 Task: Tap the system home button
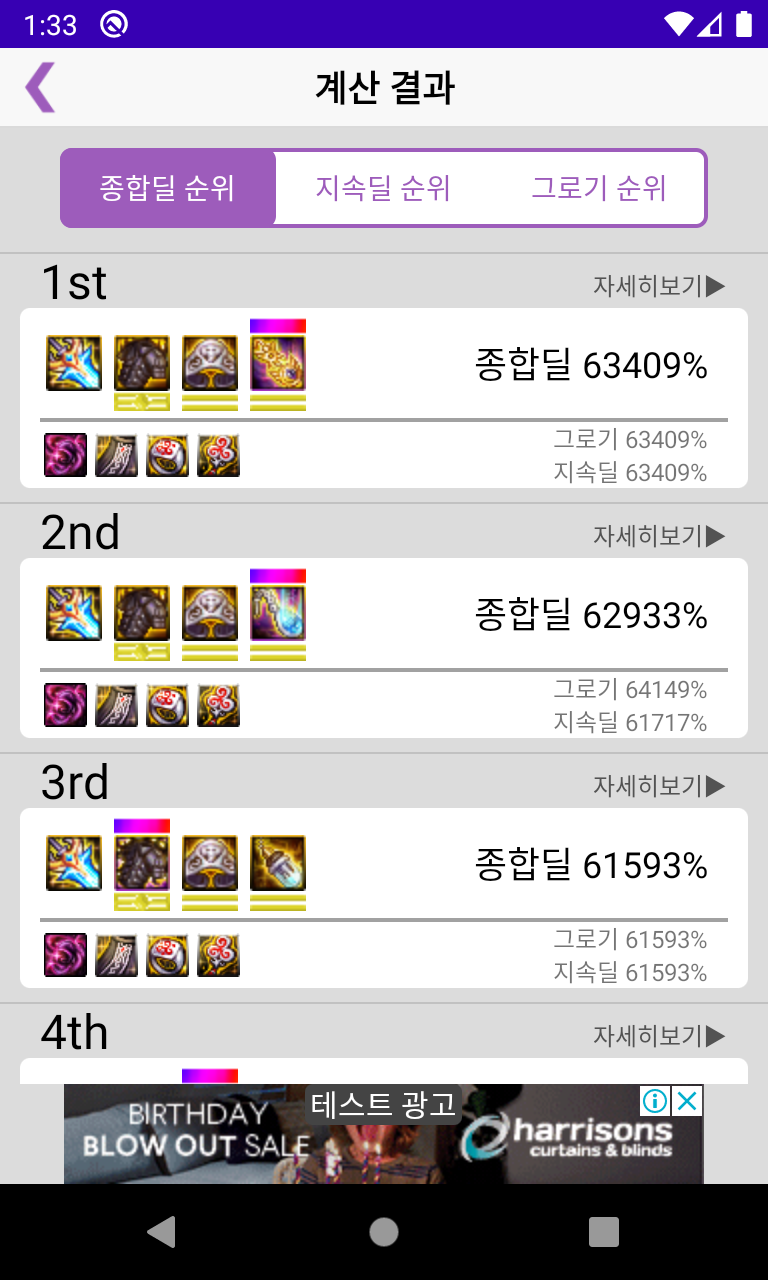[384, 1232]
